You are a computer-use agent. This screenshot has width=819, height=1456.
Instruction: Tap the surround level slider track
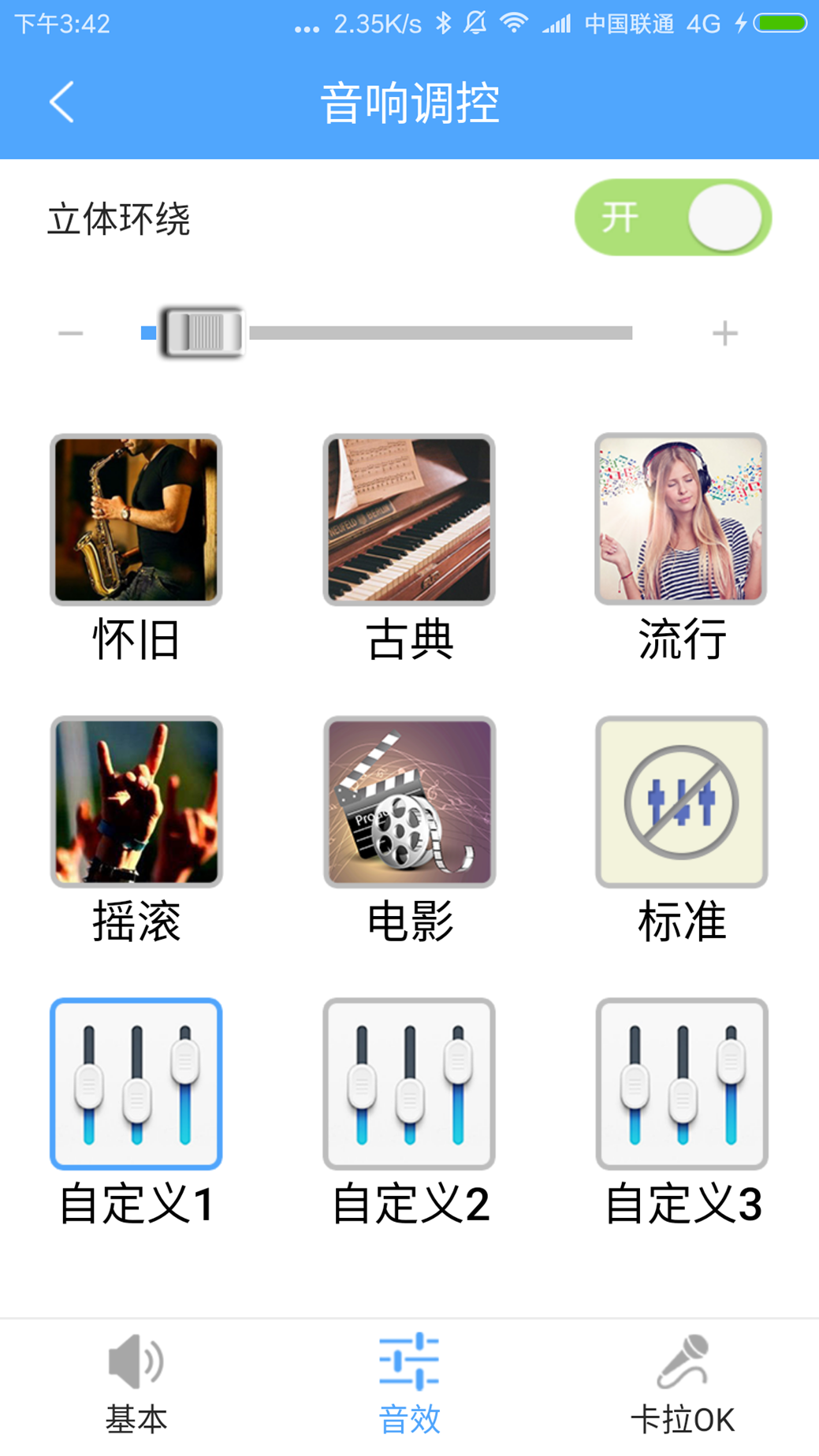pos(387,333)
